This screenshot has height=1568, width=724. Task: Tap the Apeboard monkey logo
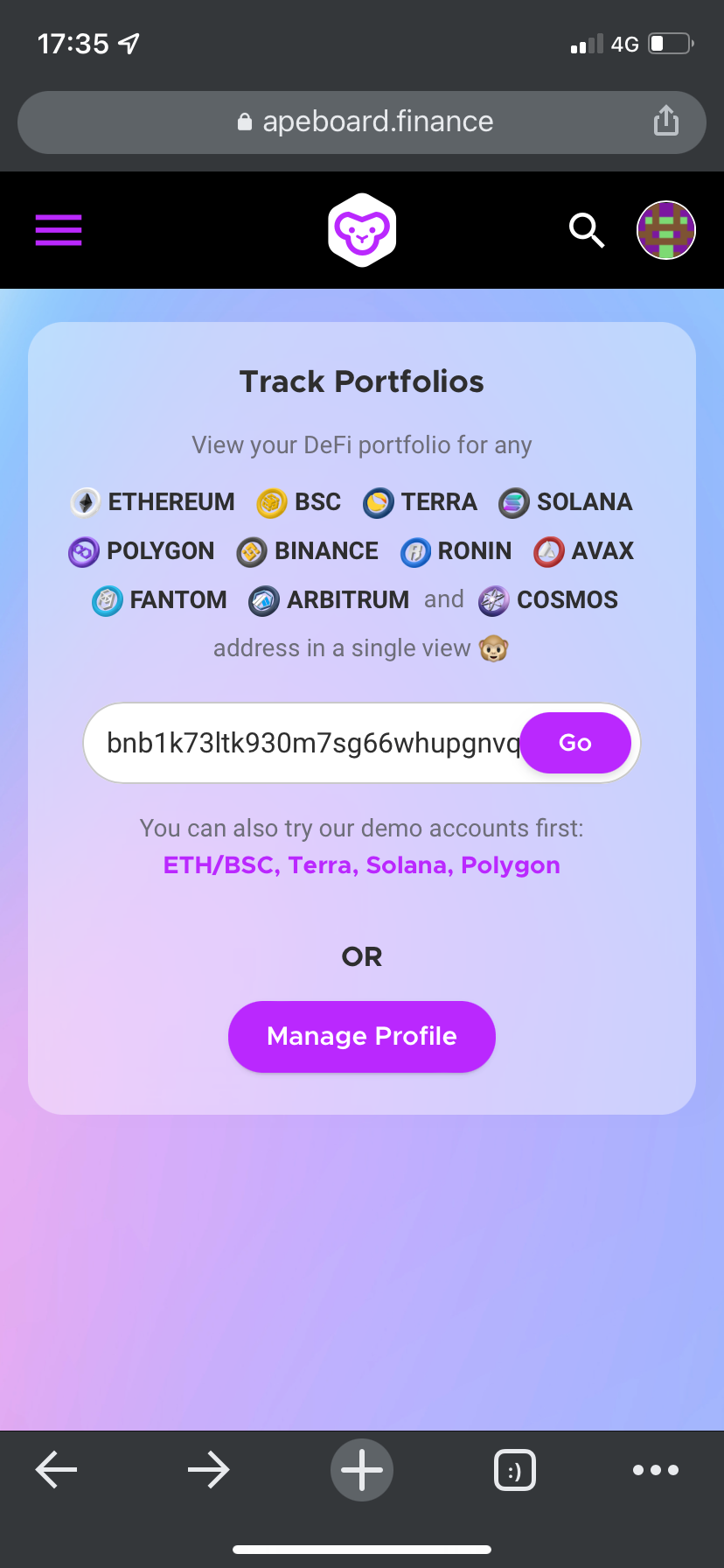point(362,230)
